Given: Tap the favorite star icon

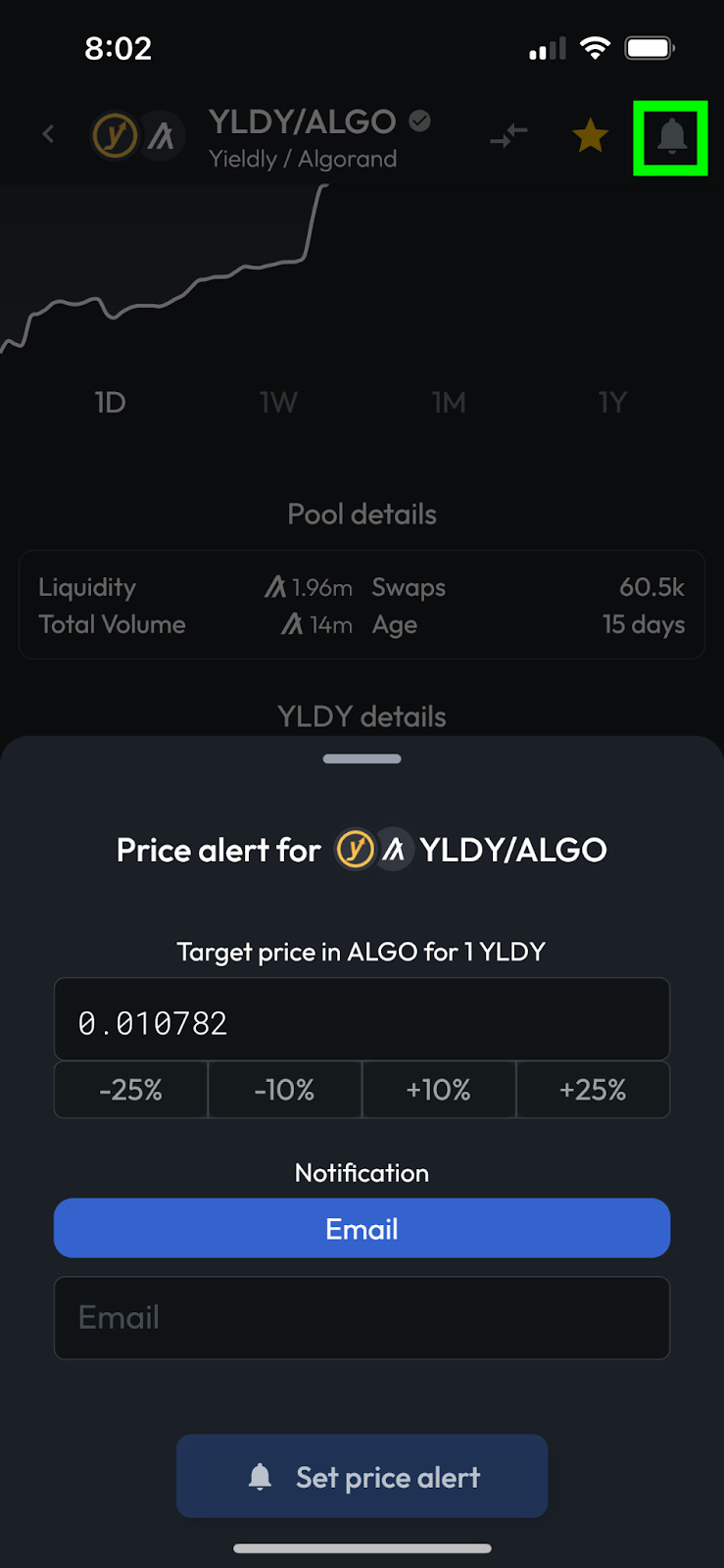Looking at the screenshot, I should click(x=590, y=136).
